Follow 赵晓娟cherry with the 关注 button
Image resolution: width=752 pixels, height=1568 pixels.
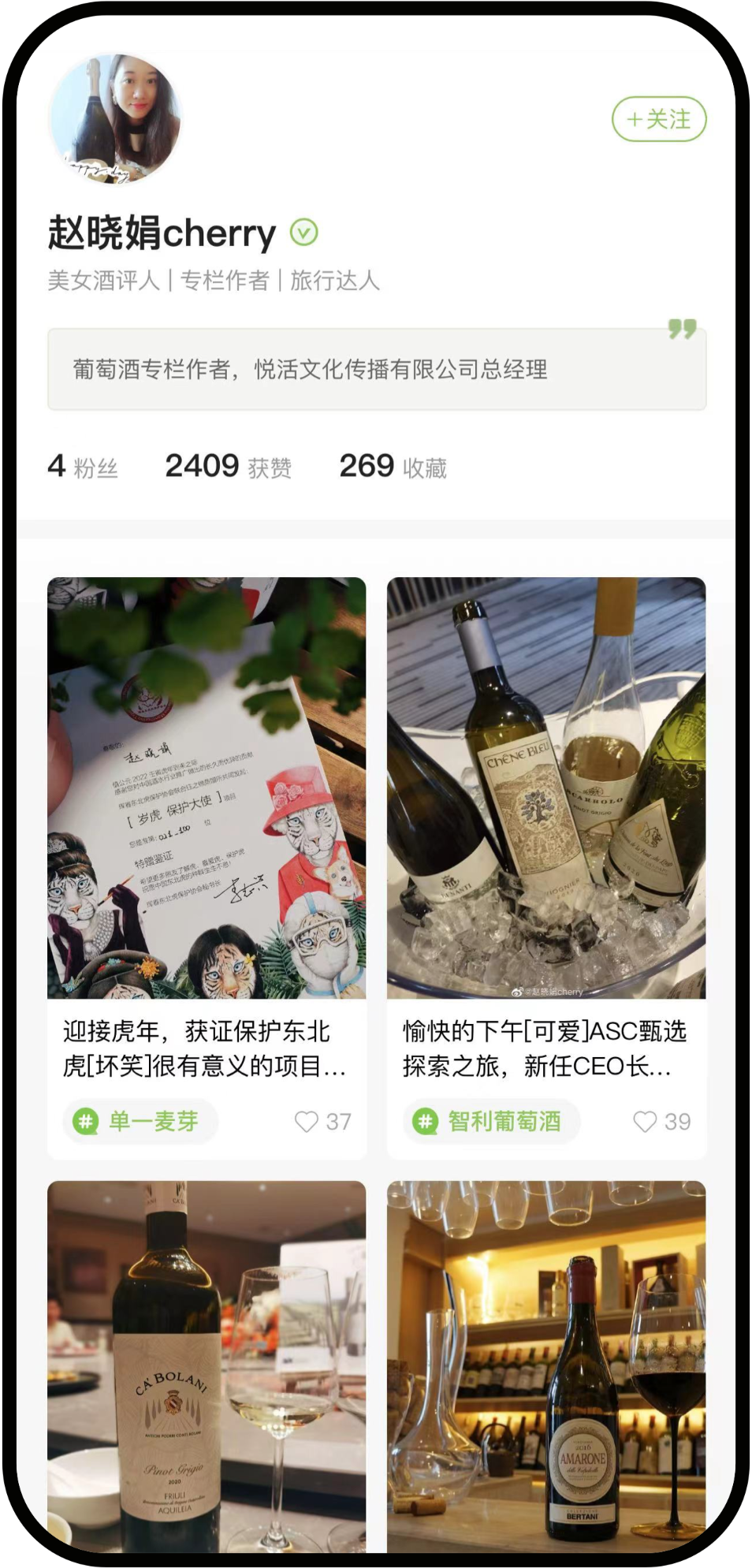pyautogui.click(x=658, y=119)
